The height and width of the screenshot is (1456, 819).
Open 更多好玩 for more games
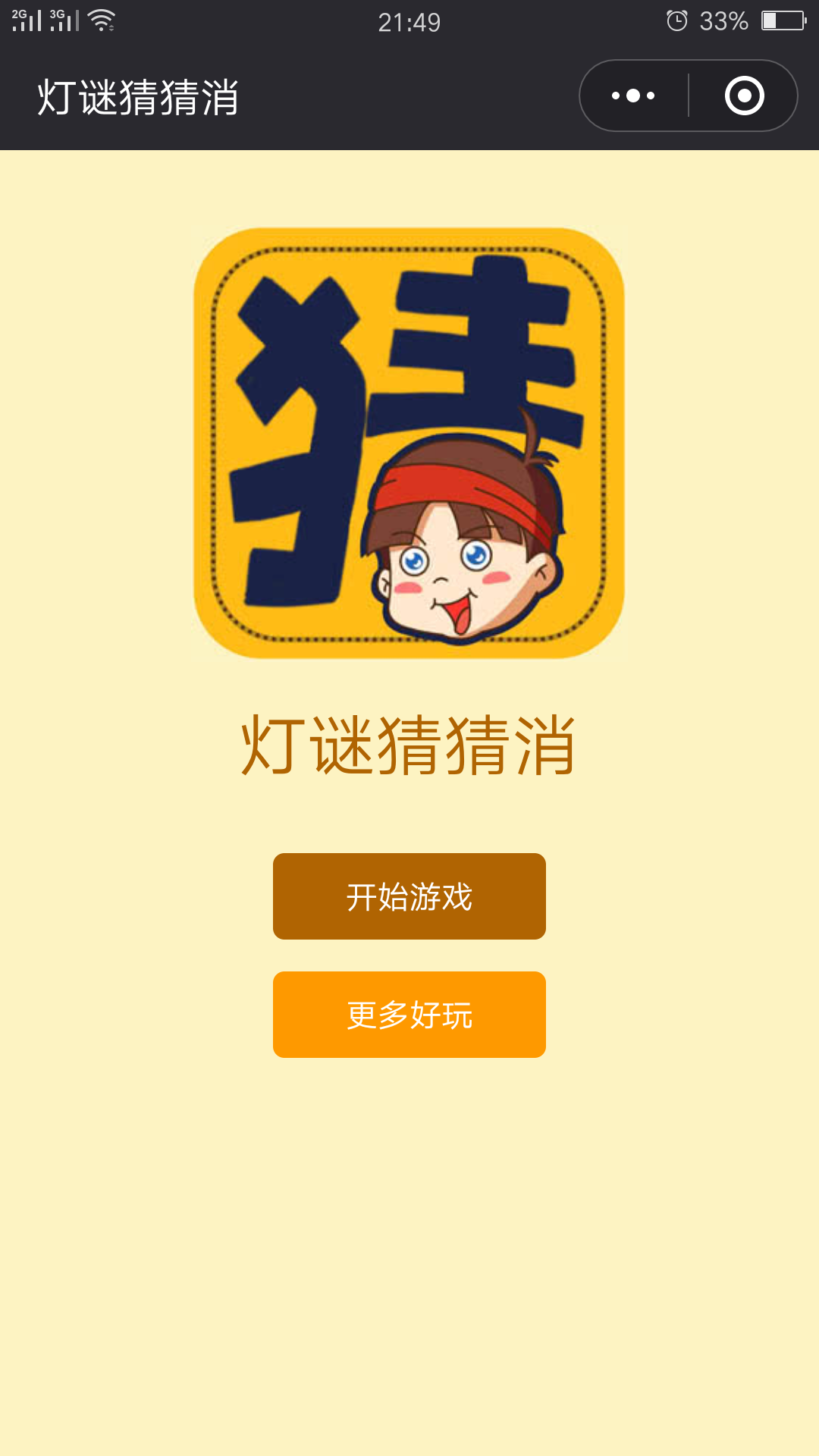coord(409,1015)
